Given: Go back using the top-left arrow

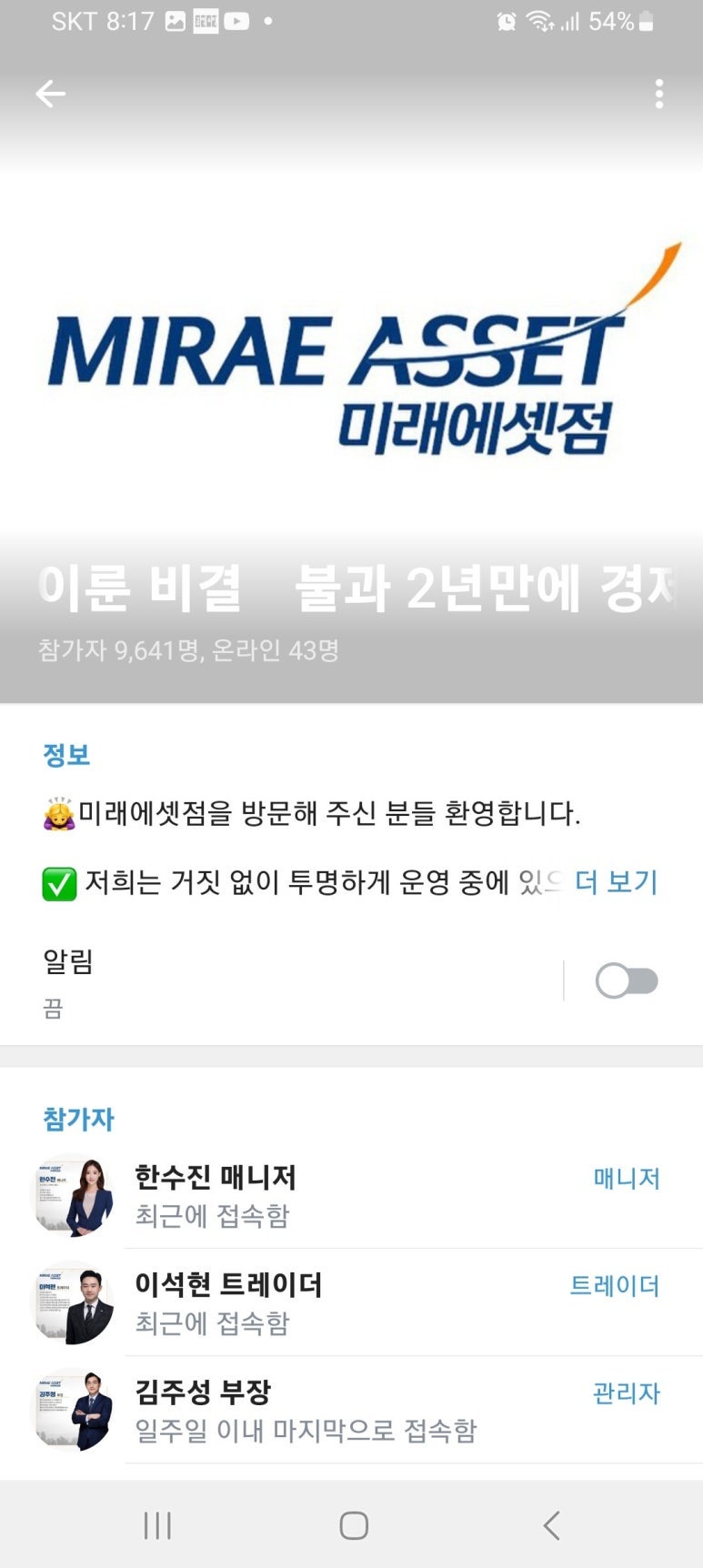Looking at the screenshot, I should (51, 94).
